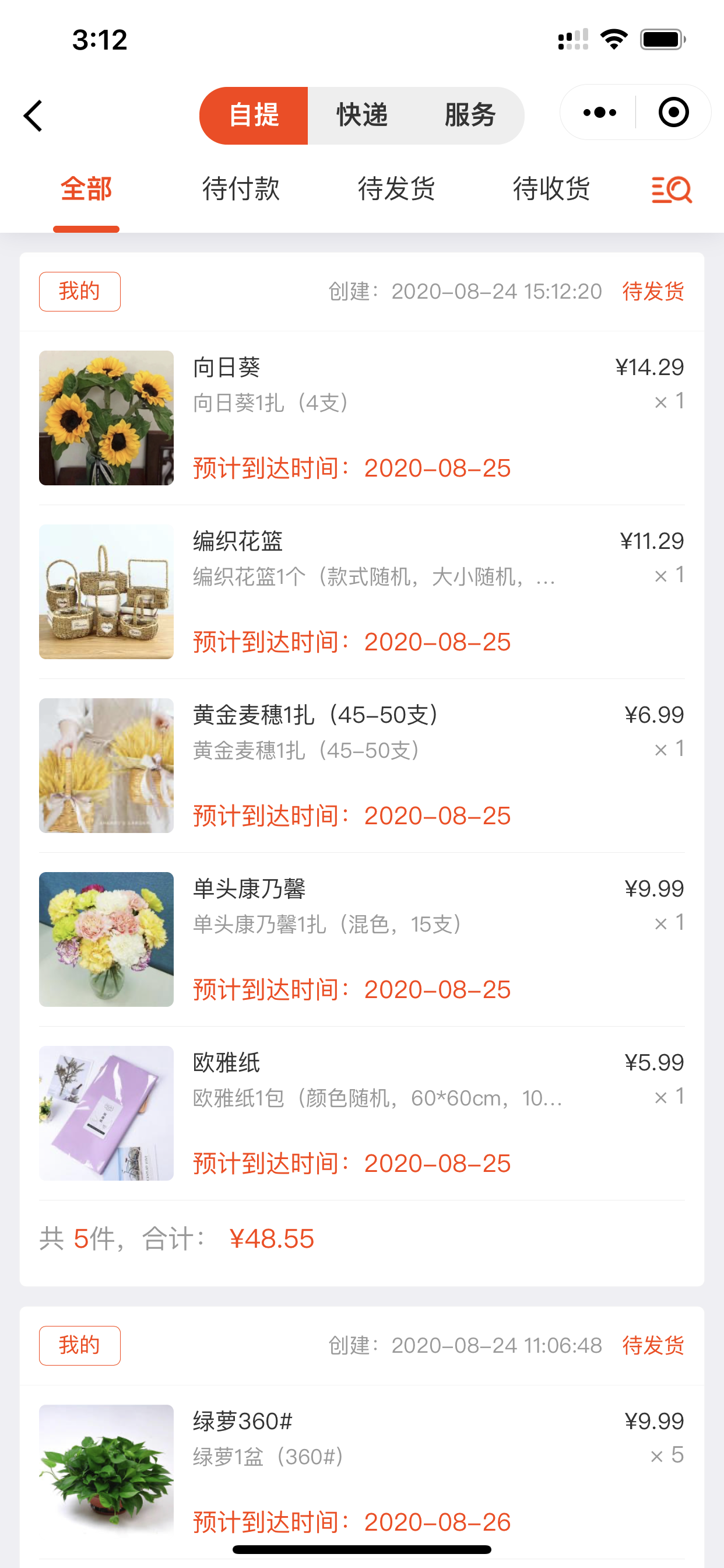Image resolution: width=724 pixels, height=1568 pixels.
Task: Open the mini program more-options menu
Action: pos(599,113)
